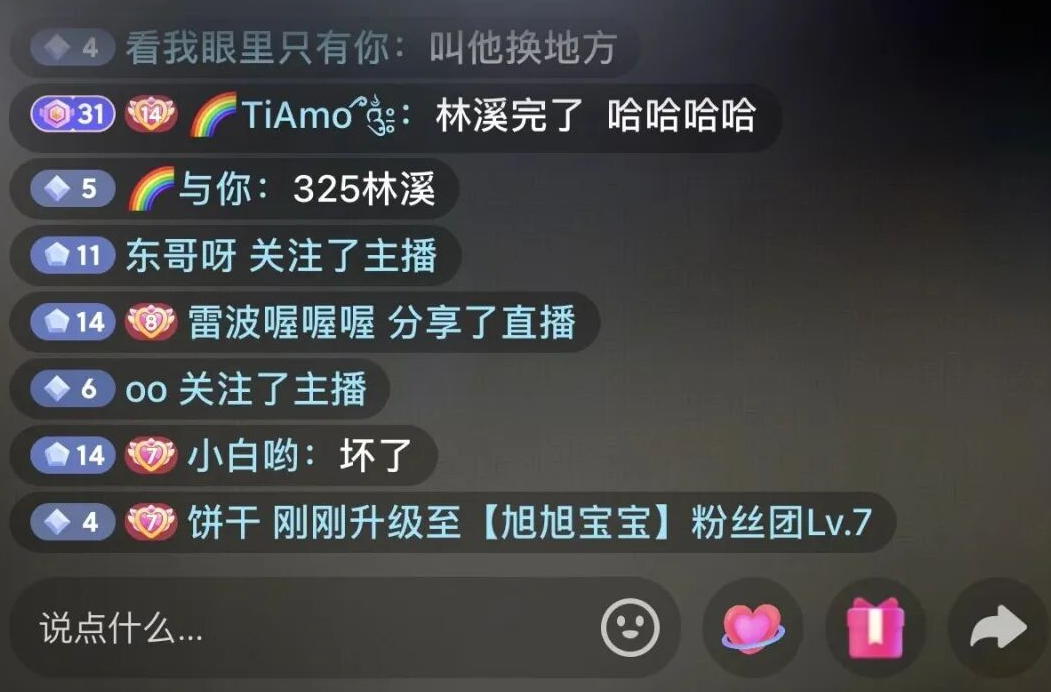This screenshot has width=1051, height=692.
Task: Tap 与你's comment 325林溪
Action: [364, 188]
